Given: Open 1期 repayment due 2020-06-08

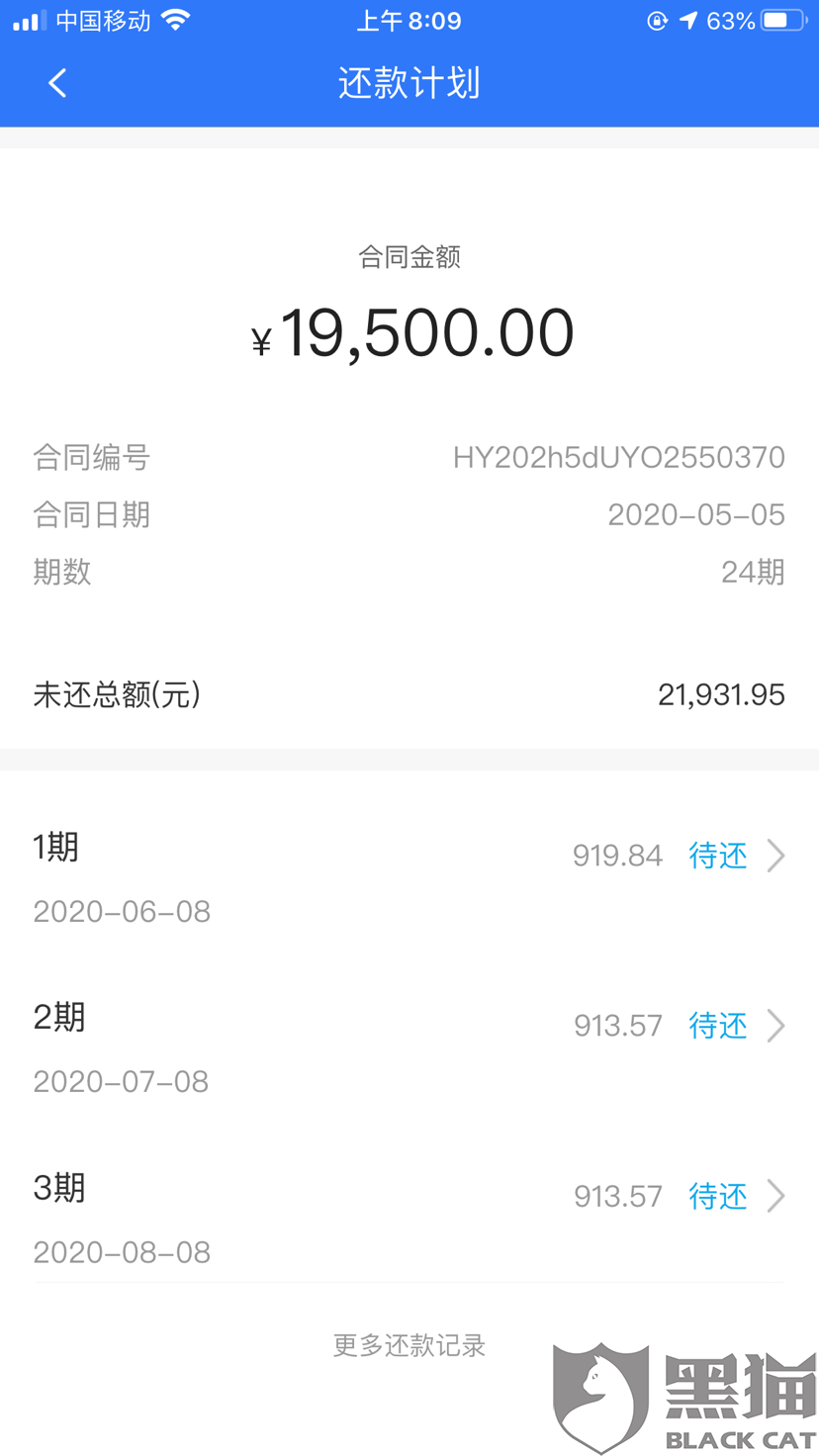Looking at the screenshot, I should click(409, 876).
